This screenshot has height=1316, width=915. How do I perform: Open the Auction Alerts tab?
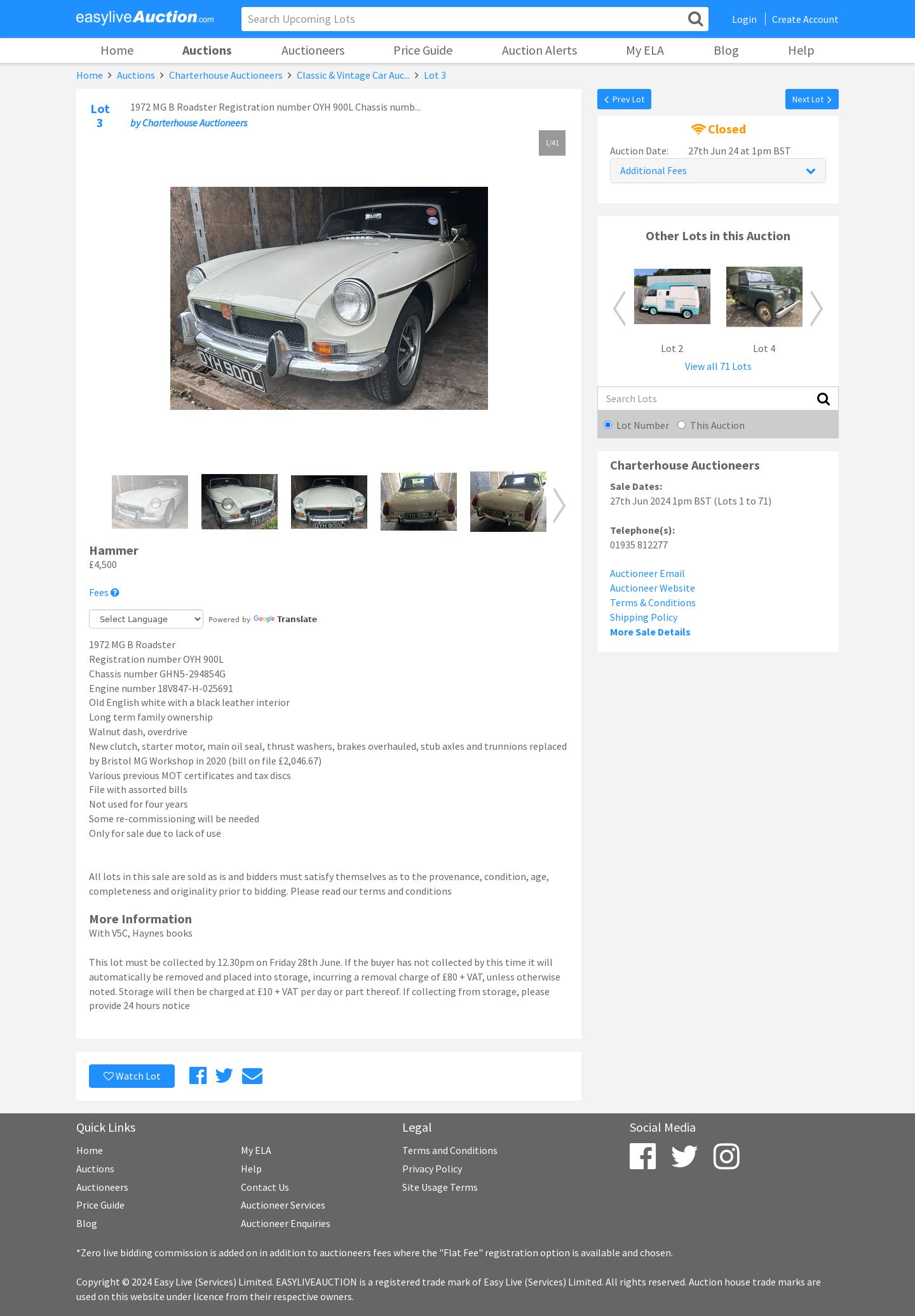pos(539,50)
